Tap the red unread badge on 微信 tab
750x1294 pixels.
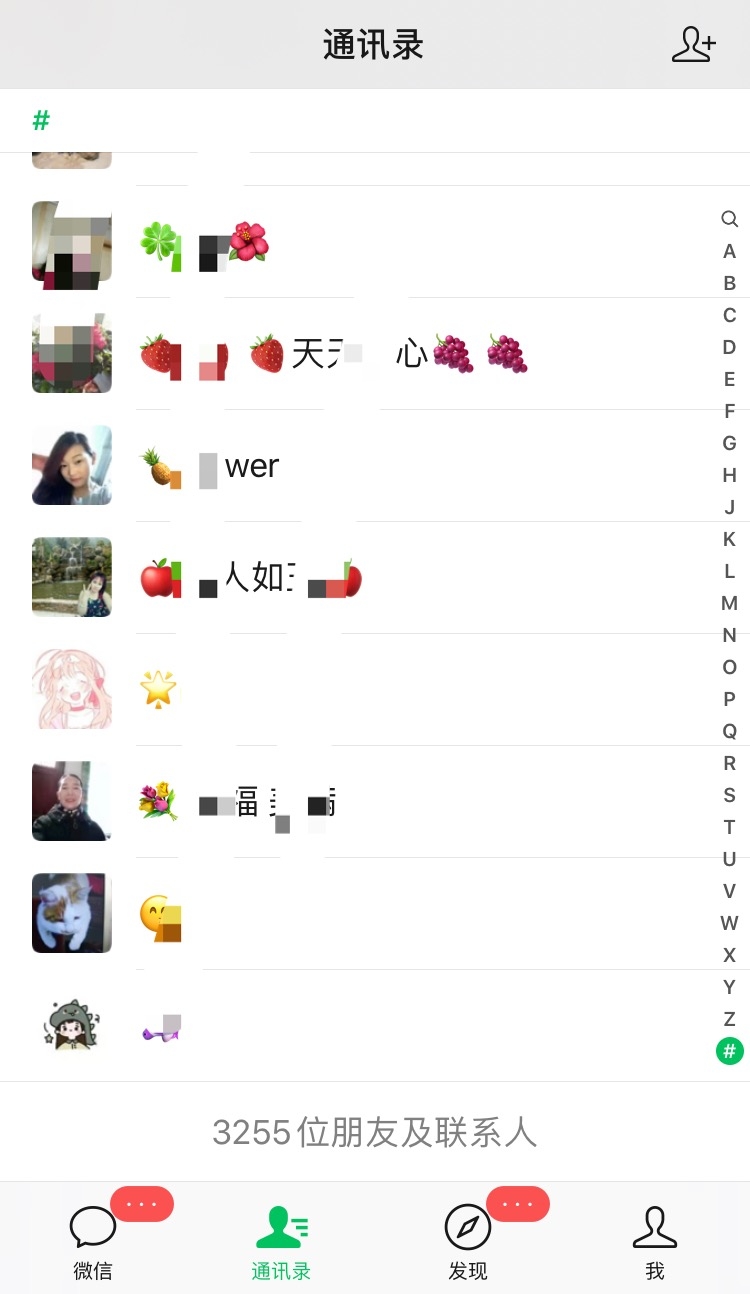point(142,1204)
